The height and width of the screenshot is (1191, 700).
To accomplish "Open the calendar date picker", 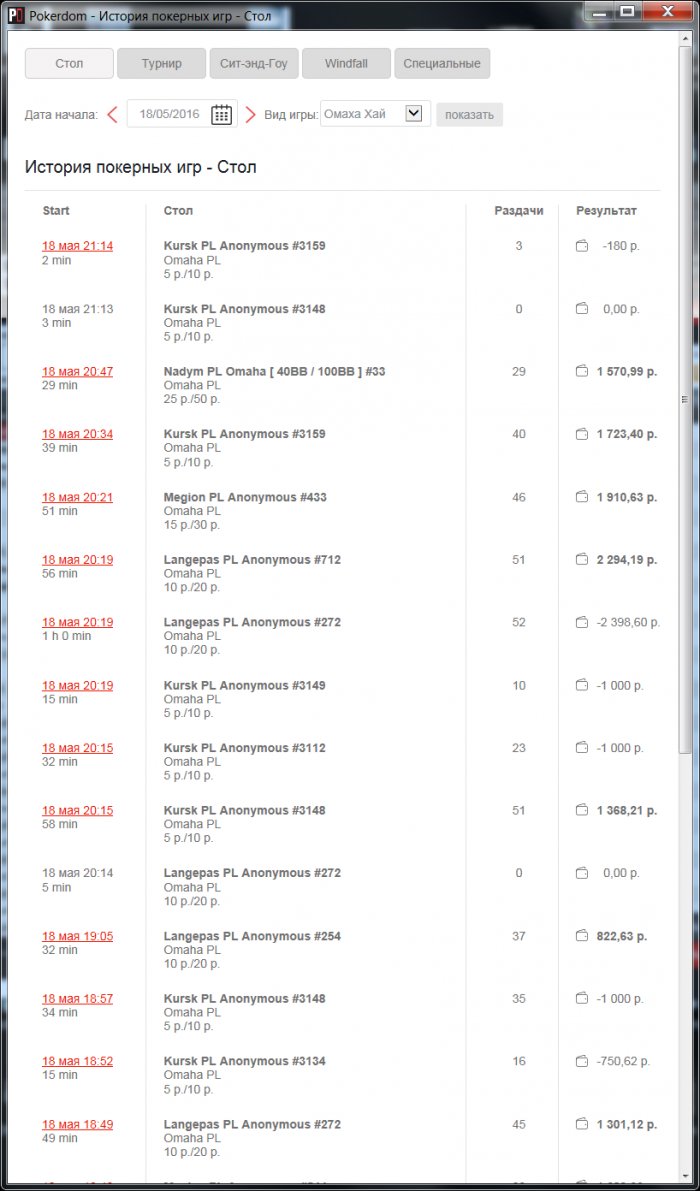I will tap(221, 114).
